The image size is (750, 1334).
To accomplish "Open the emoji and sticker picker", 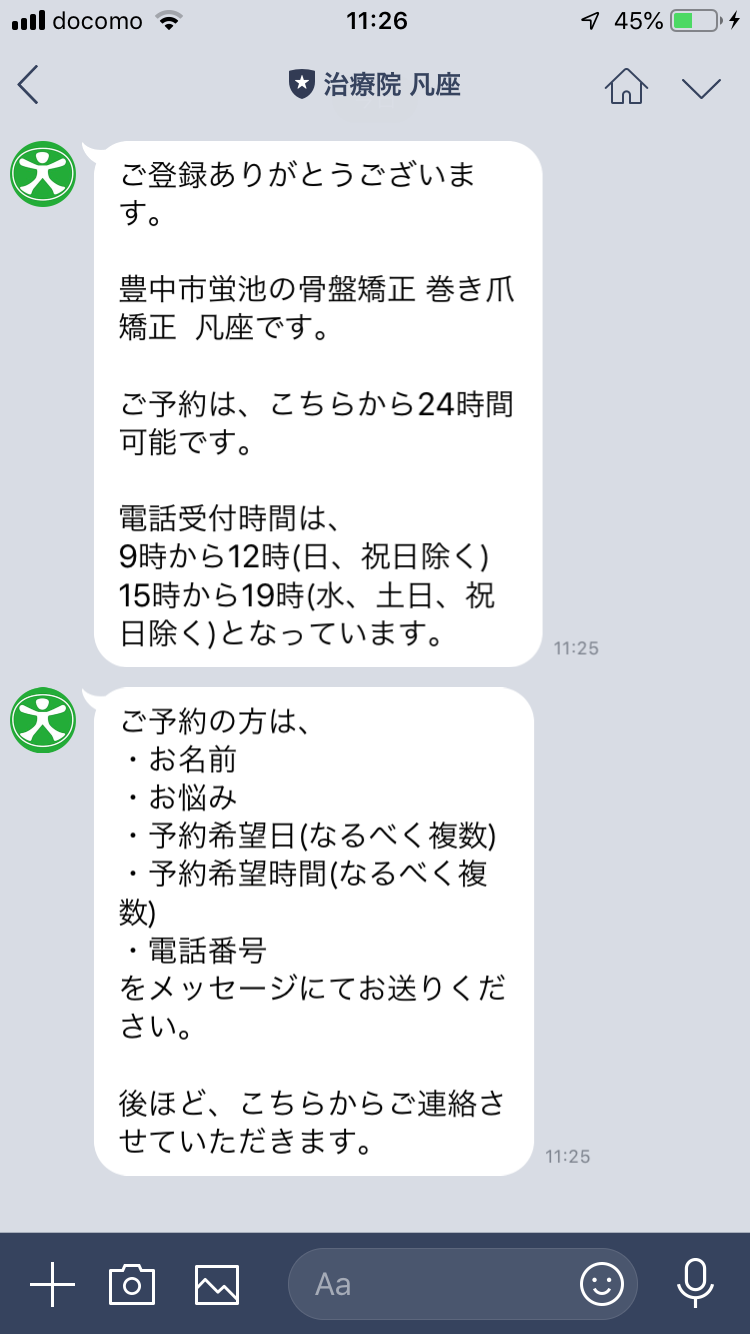I will click(602, 1284).
